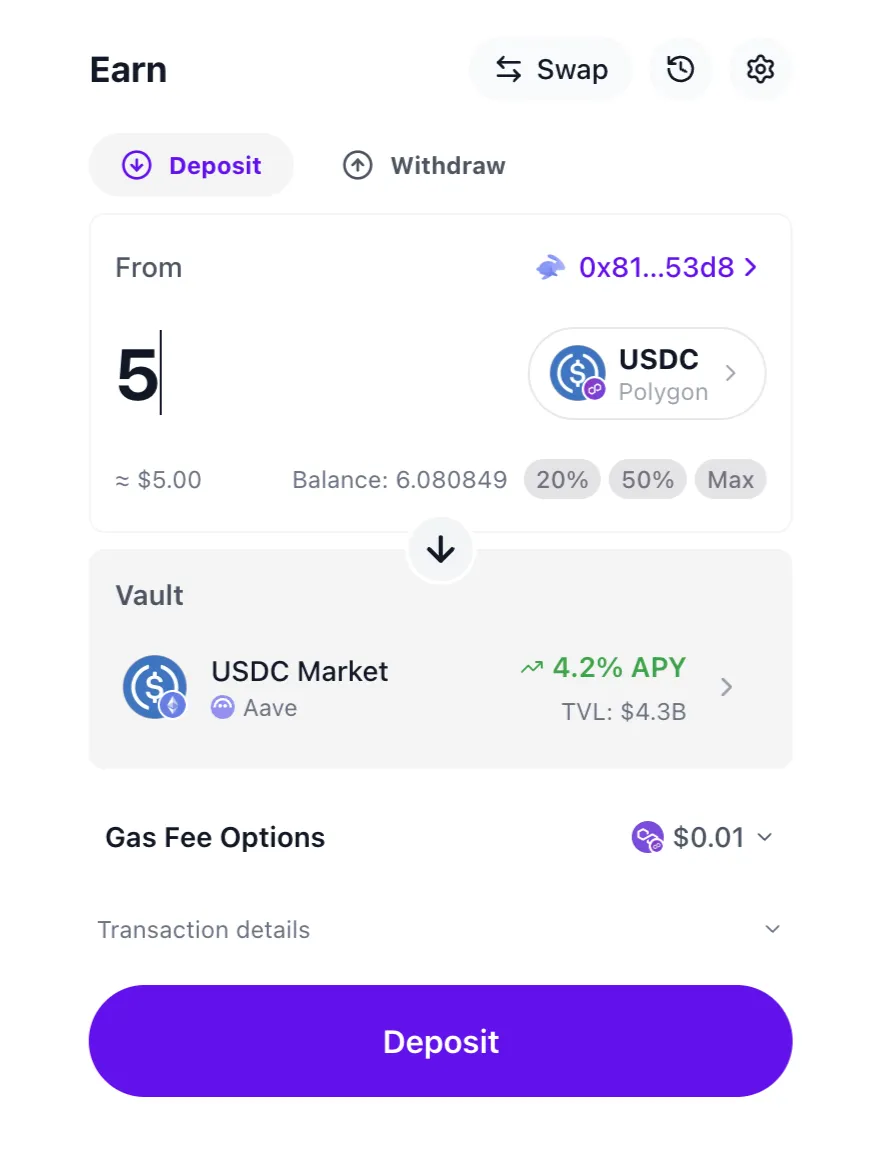
Task: Select the Deposit tab
Action: tap(191, 165)
